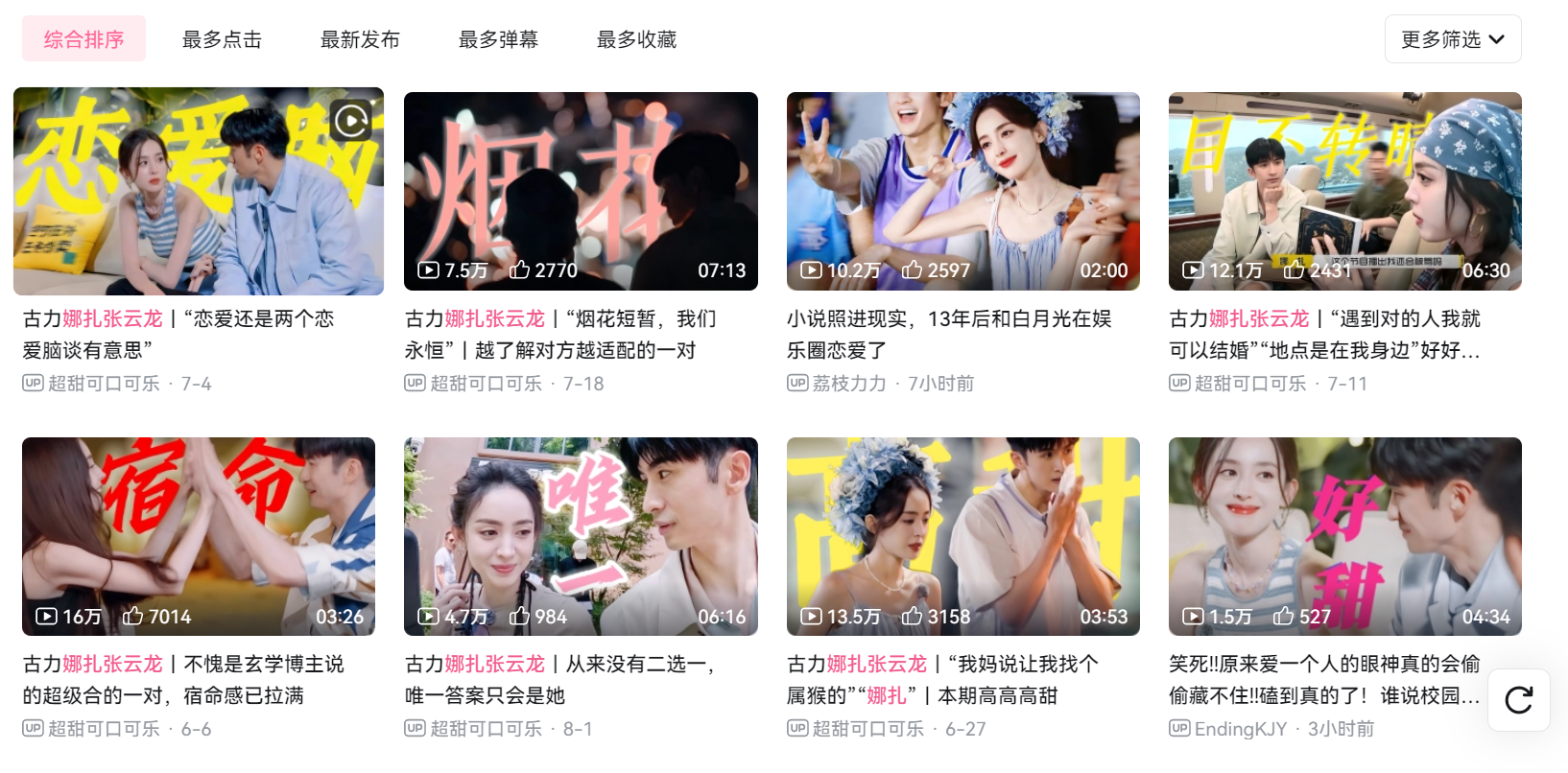Watch the “遇到对的人我就可以结婚” video

(x=1344, y=192)
